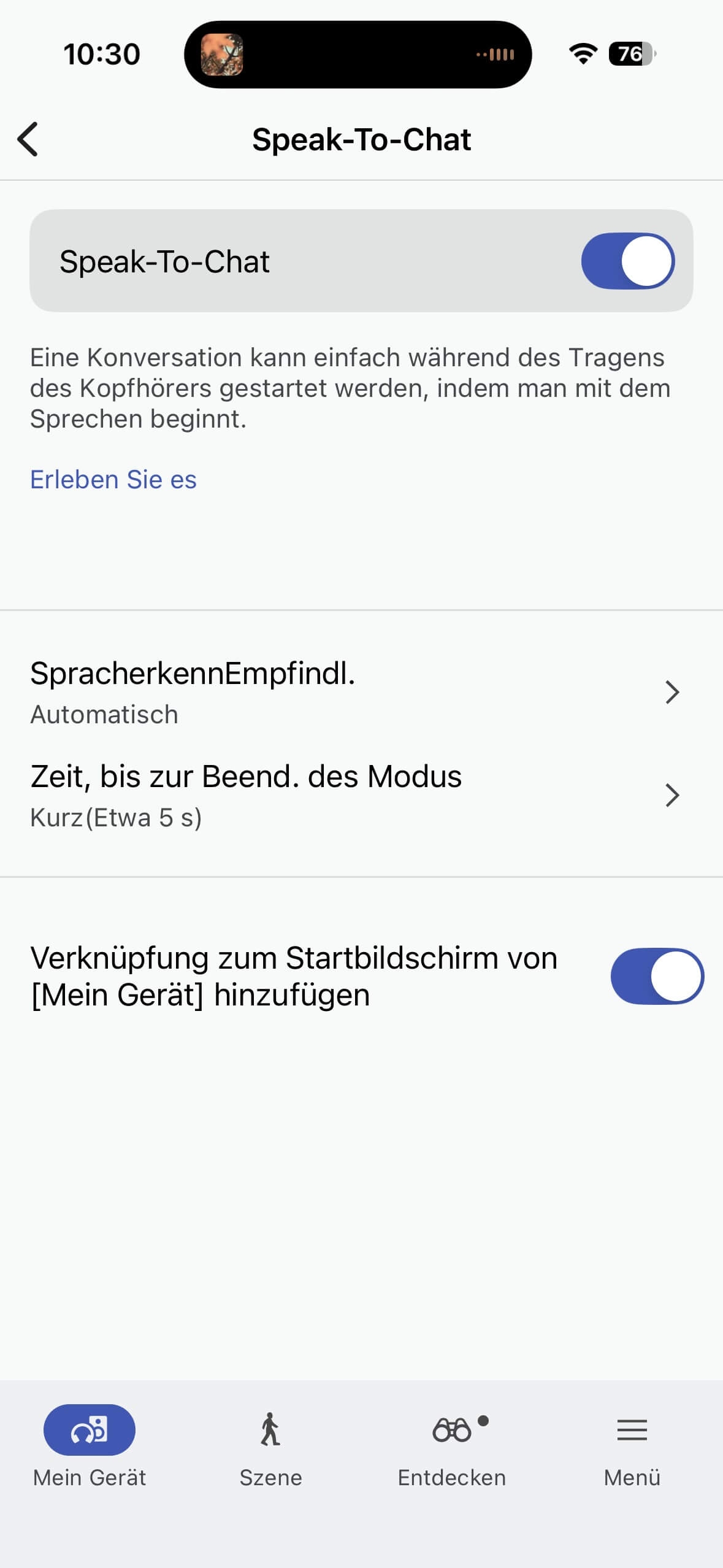The image size is (723, 1568).
Task: Open the SpracherkennEmpfindl. setting
Action: click(356, 692)
